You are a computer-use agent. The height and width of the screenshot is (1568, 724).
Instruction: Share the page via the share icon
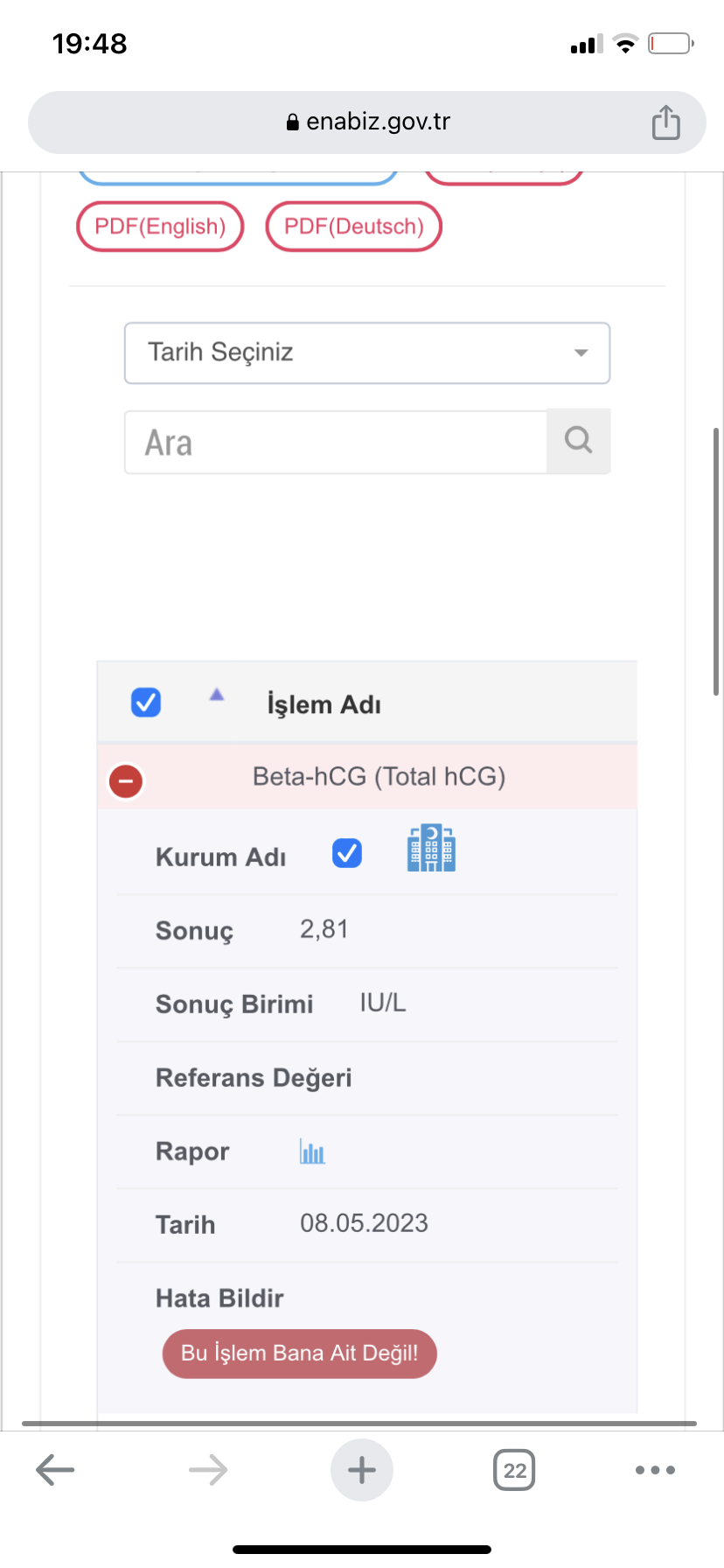(x=665, y=122)
